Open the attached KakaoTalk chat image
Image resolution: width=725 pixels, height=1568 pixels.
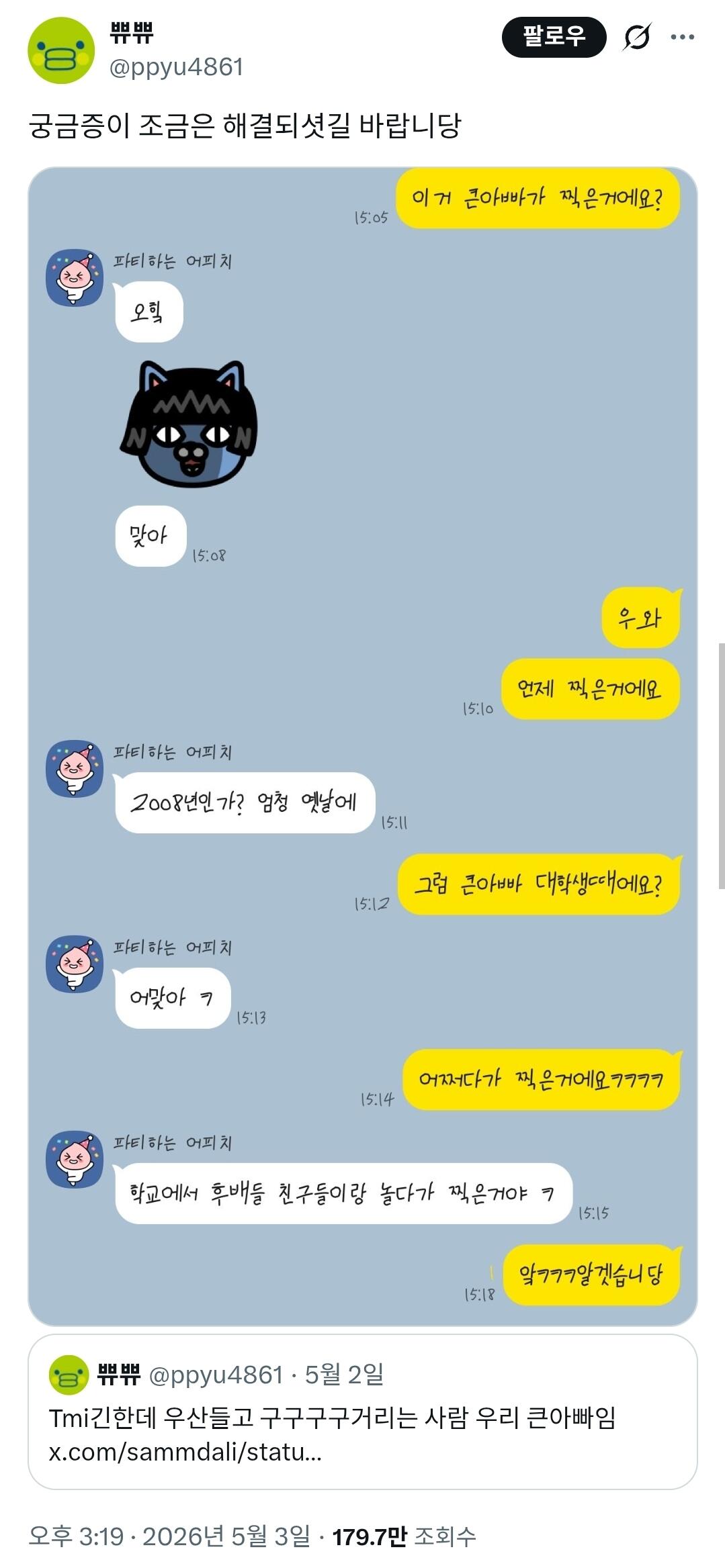[363, 746]
